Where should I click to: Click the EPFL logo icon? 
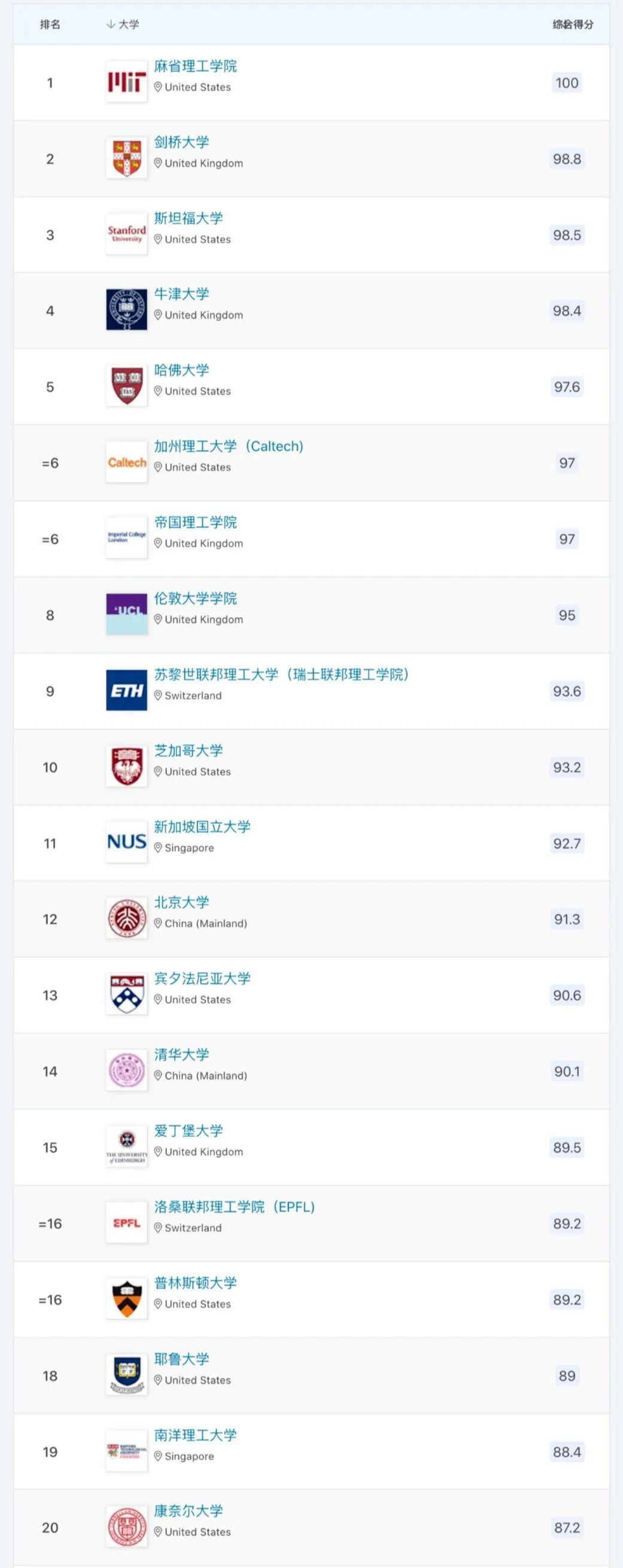point(126,1224)
